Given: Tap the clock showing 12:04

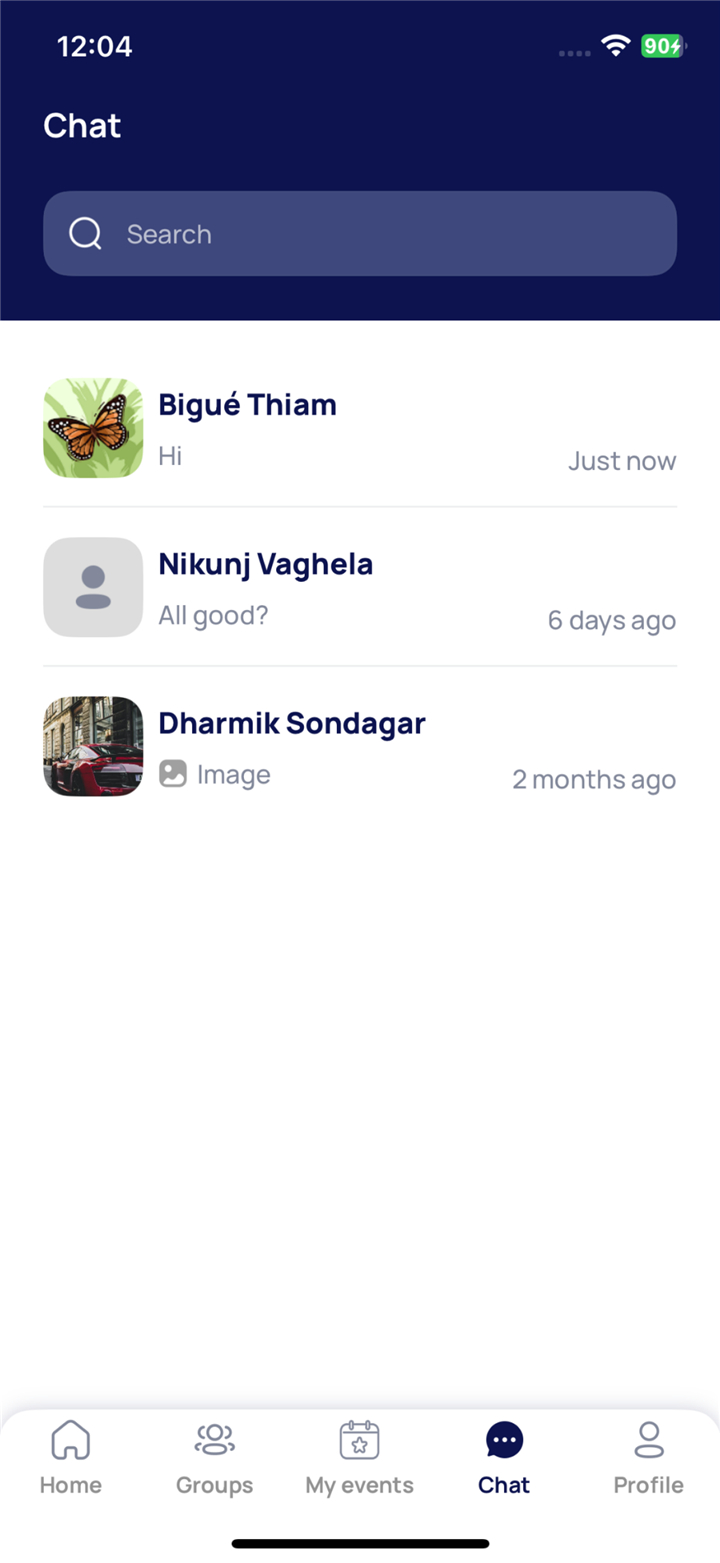Looking at the screenshot, I should tap(95, 45).
